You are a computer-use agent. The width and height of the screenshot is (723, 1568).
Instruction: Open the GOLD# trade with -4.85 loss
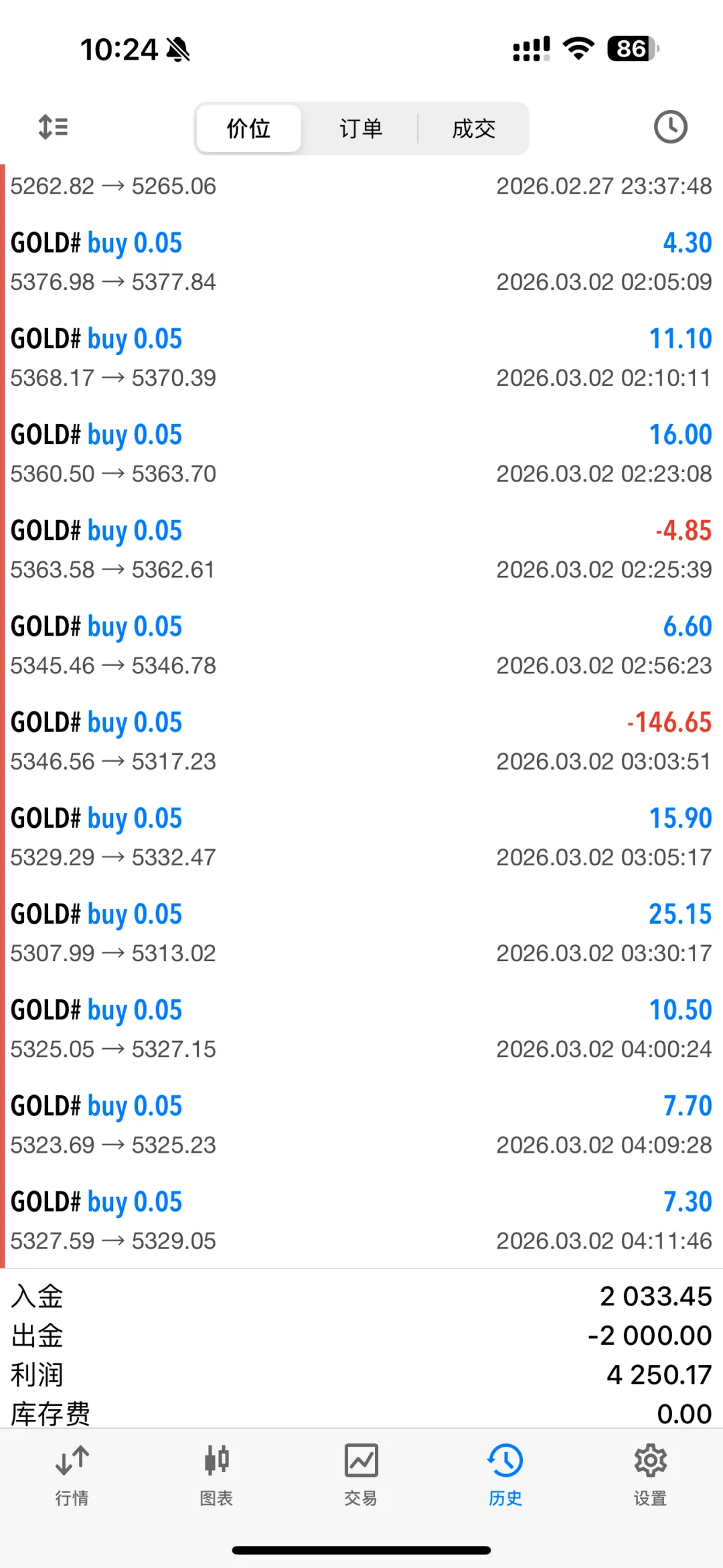click(x=361, y=549)
